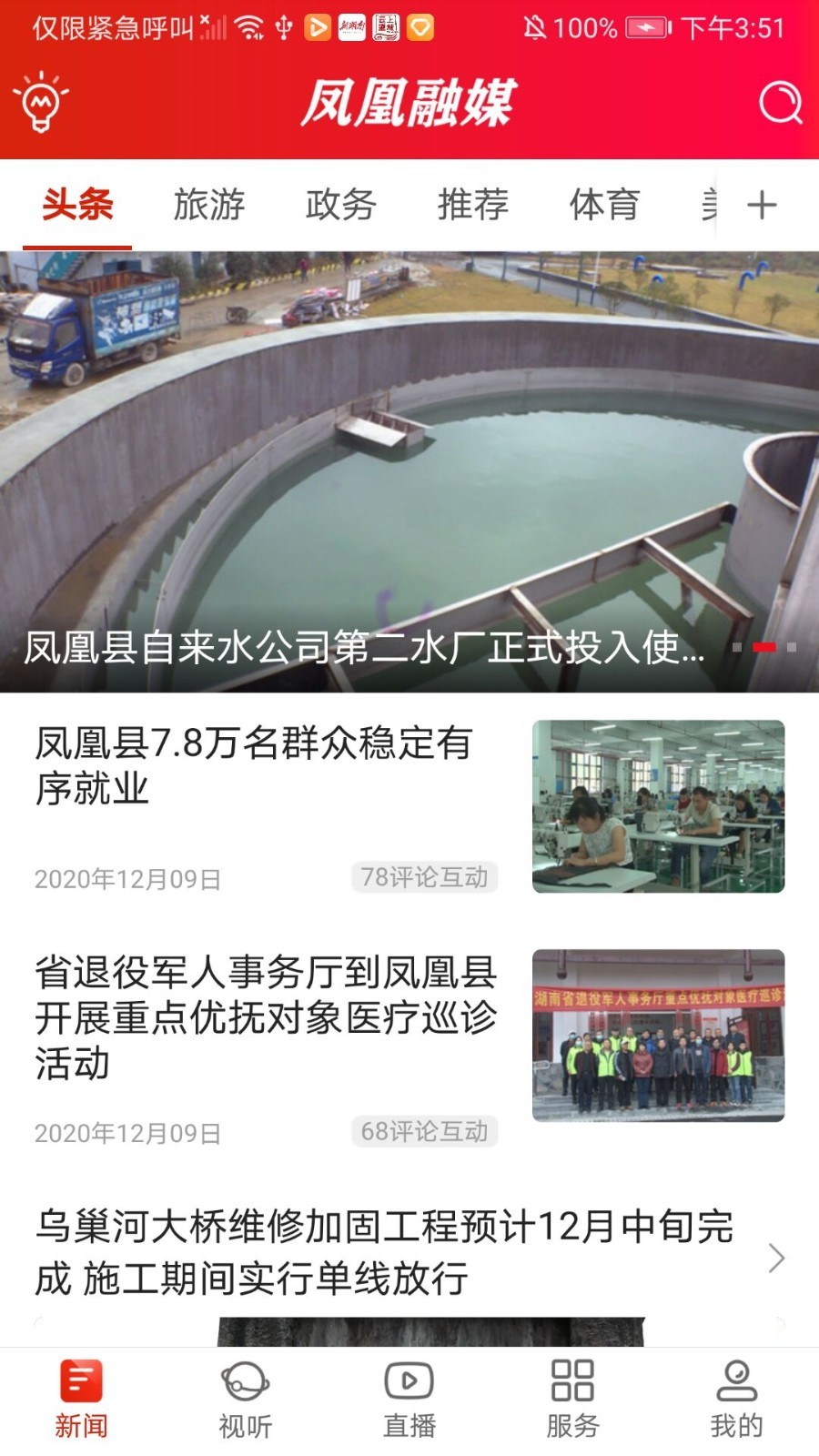The height and width of the screenshot is (1456, 819).
Task: Tap the sewing factory article thumbnail
Action: (658, 801)
